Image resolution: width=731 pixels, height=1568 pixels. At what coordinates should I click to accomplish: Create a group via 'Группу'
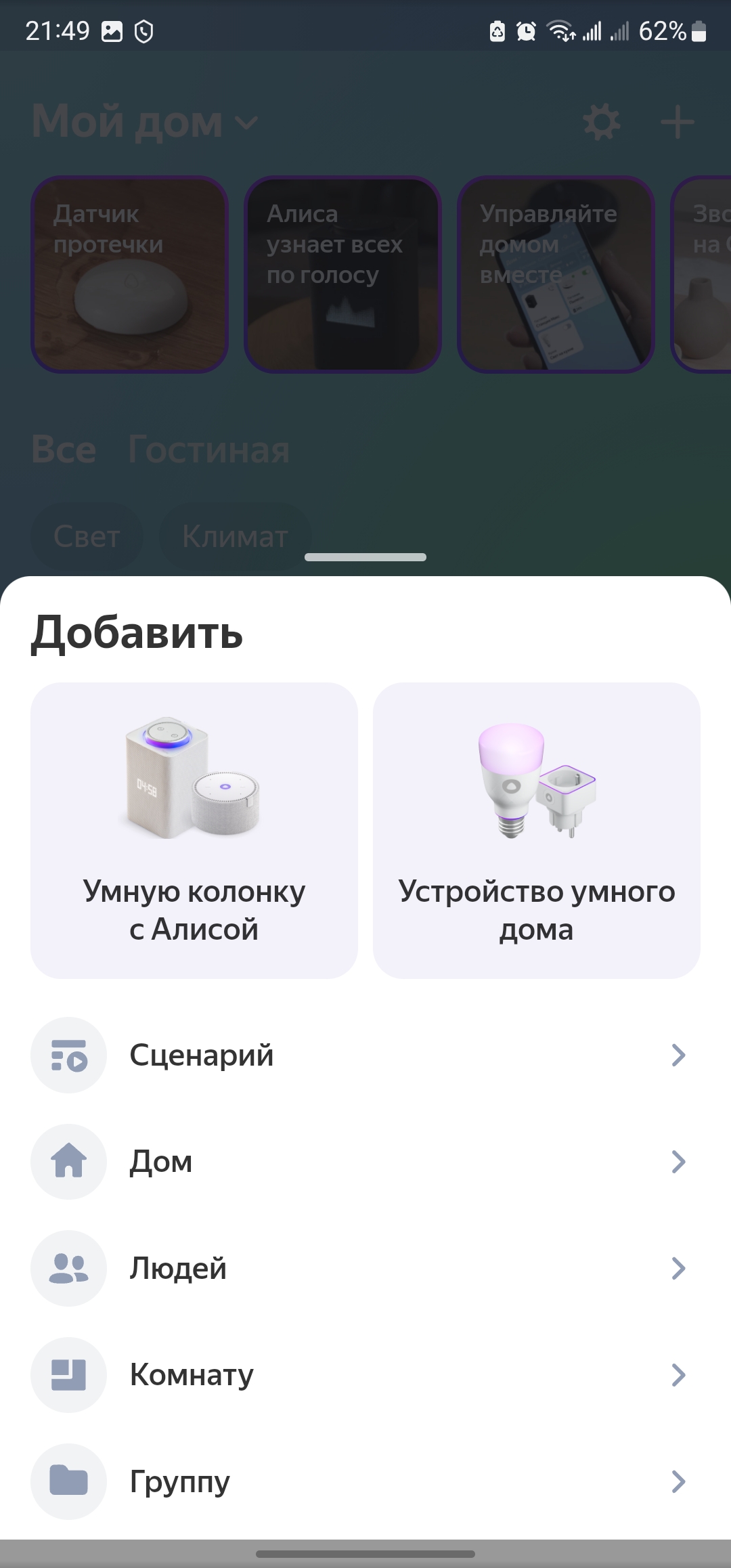click(365, 1481)
